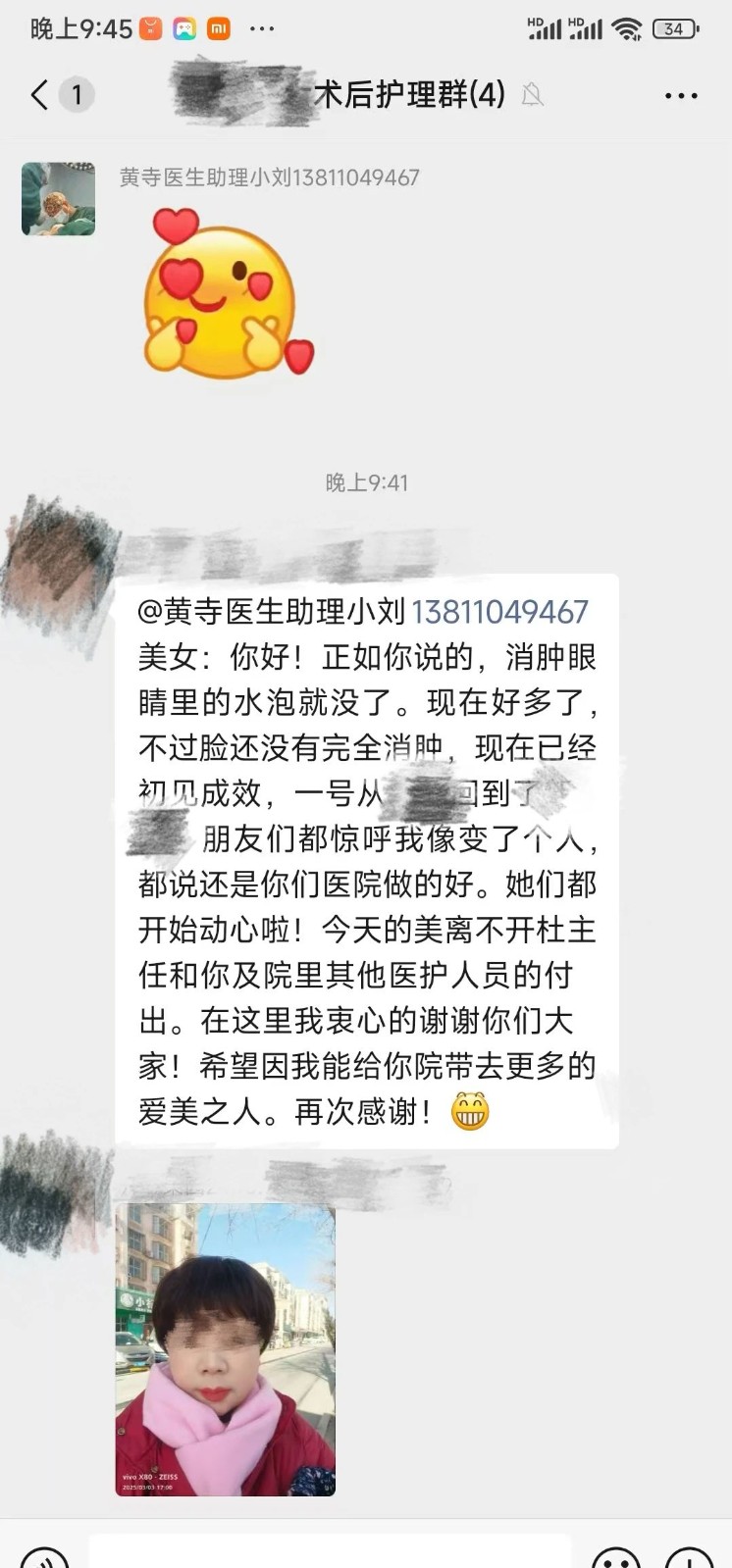This screenshot has width=732, height=1568.
Task: Open the woman's selfie photo
Action: click(x=226, y=1348)
